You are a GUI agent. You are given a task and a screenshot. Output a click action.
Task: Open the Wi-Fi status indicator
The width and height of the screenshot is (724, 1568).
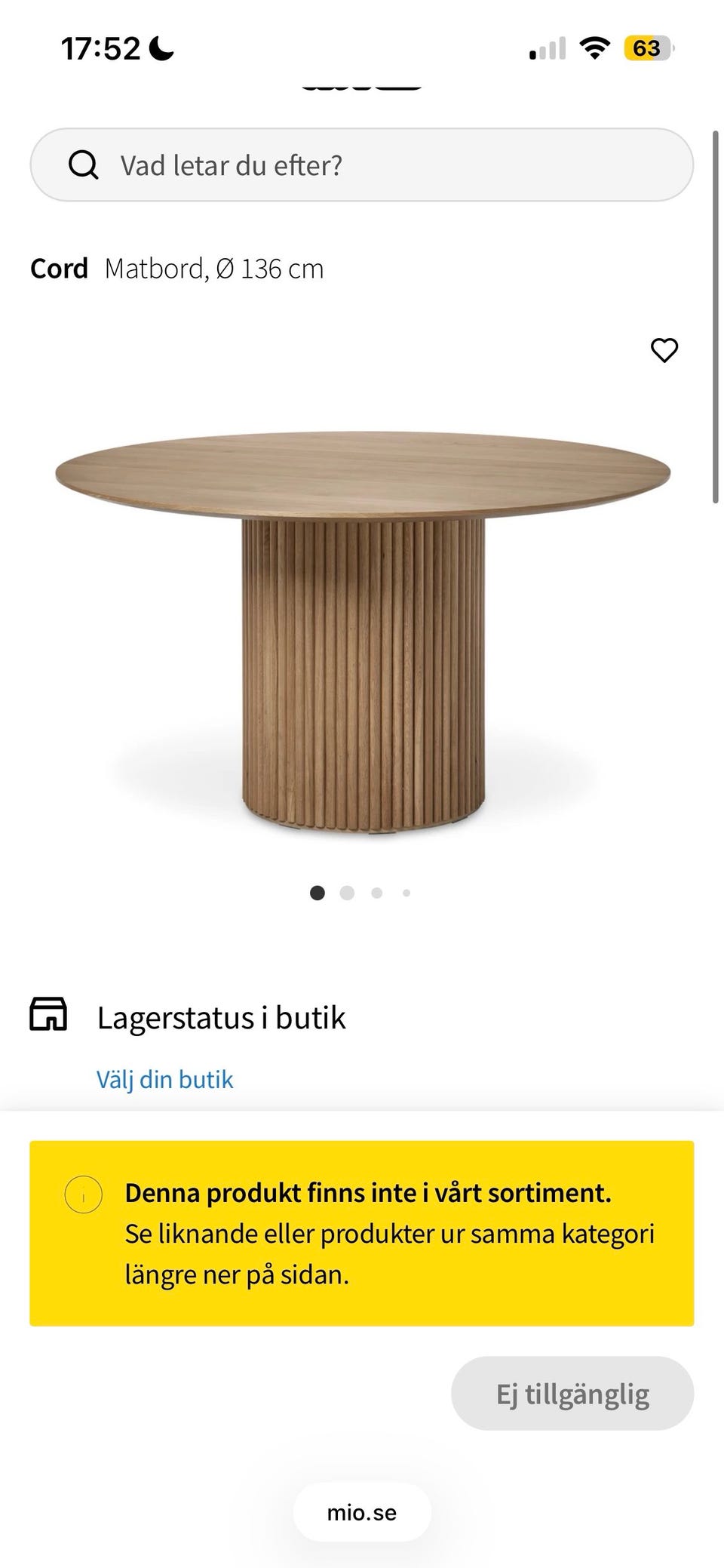pos(593,48)
